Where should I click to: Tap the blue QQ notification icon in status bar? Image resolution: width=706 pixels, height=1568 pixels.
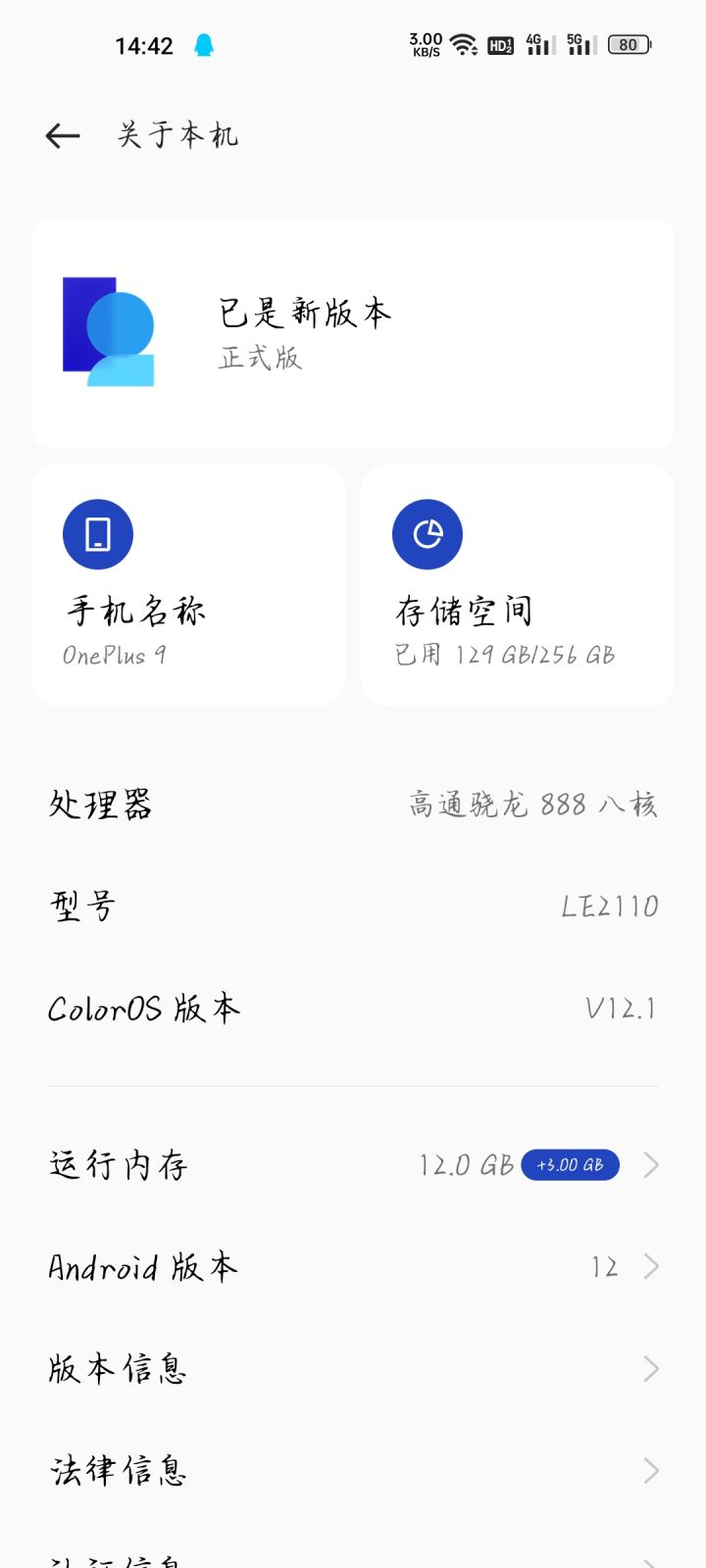point(203,44)
